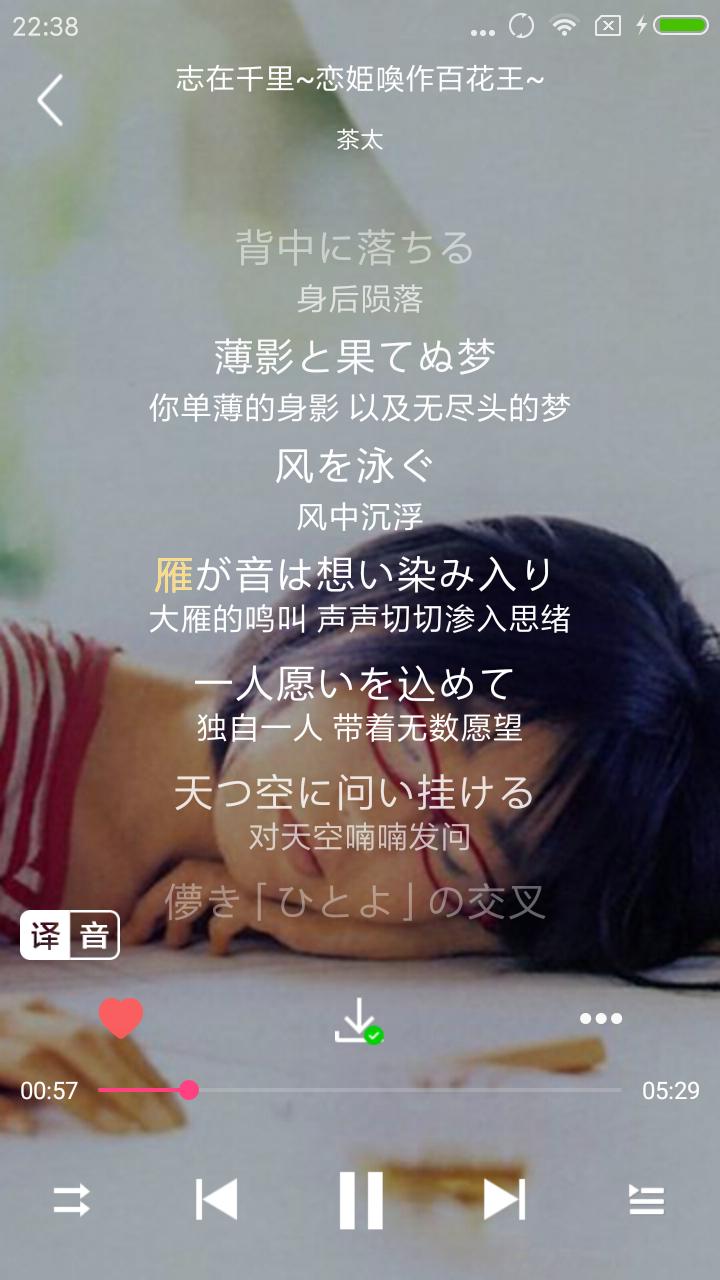Pause the current song
This screenshot has width=720, height=1280.
(x=360, y=1199)
